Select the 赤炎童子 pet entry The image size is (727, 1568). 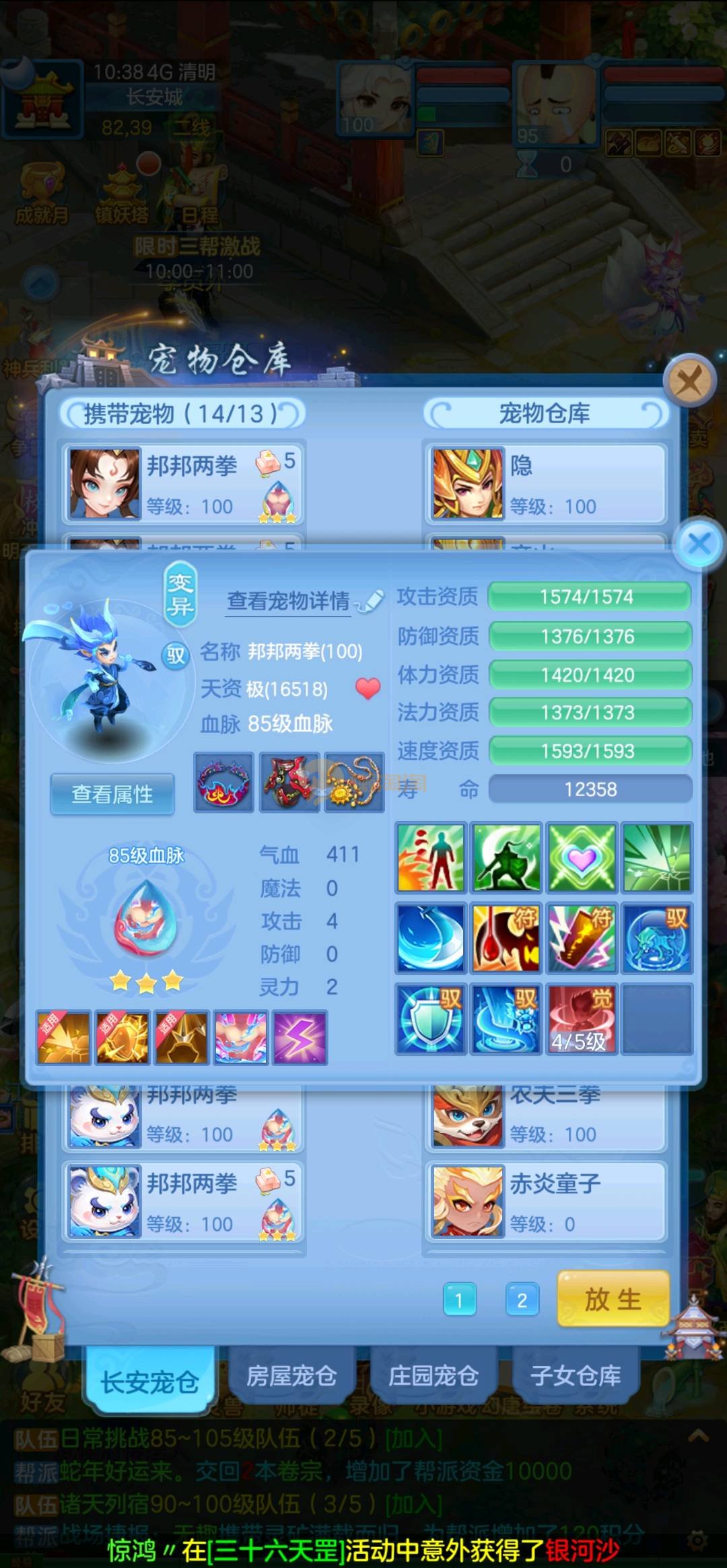[x=545, y=1202]
